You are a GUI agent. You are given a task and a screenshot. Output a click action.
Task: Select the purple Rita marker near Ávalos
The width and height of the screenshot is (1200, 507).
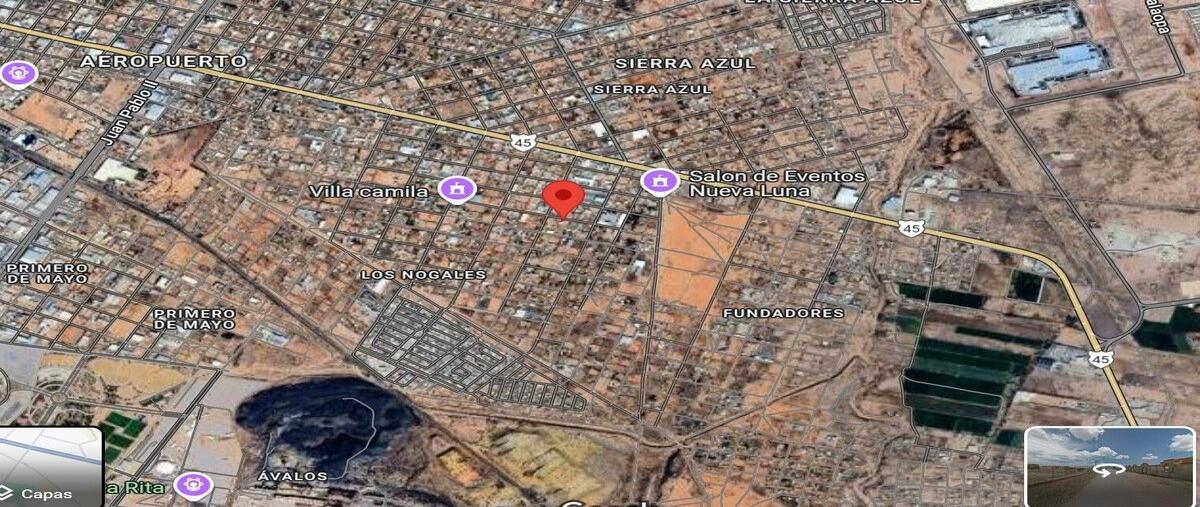[192, 486]
